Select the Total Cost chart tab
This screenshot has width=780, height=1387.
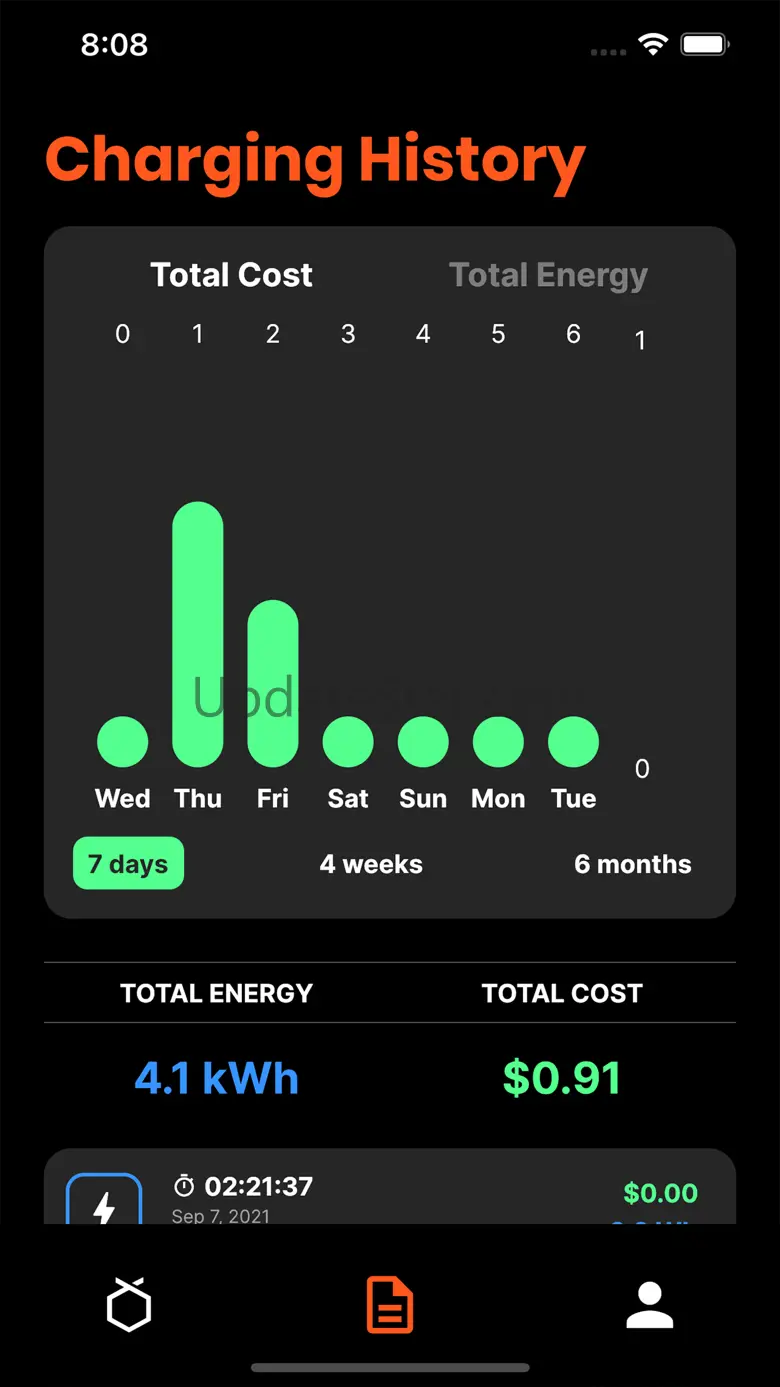tap(231, 275)
